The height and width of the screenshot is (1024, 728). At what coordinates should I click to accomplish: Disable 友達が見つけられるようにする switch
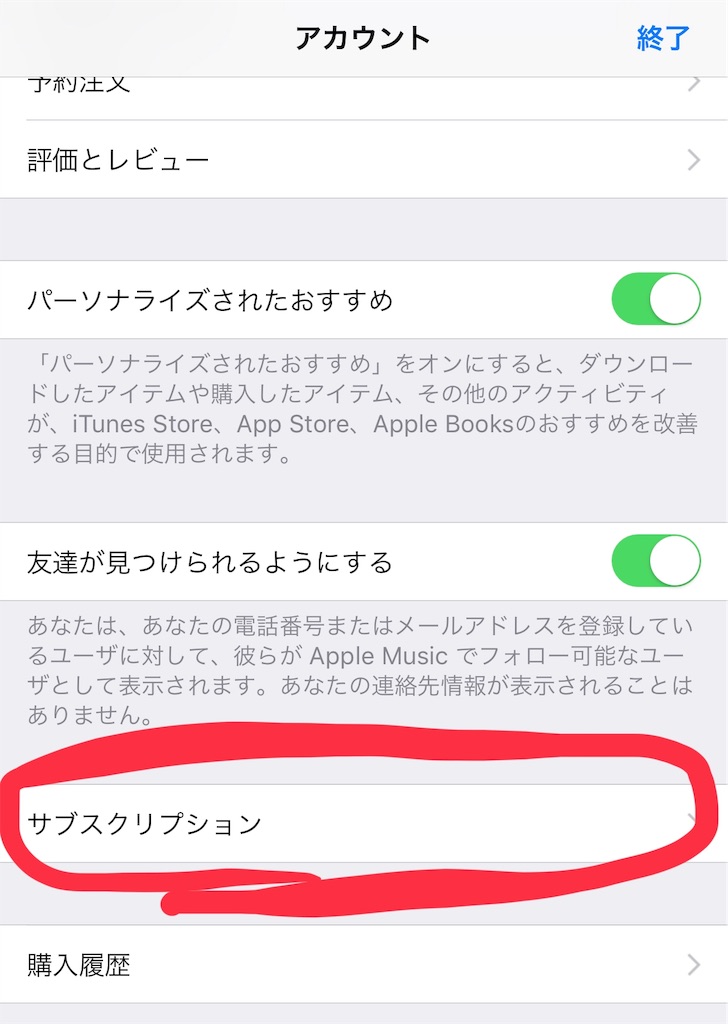[x=655, y=561]
